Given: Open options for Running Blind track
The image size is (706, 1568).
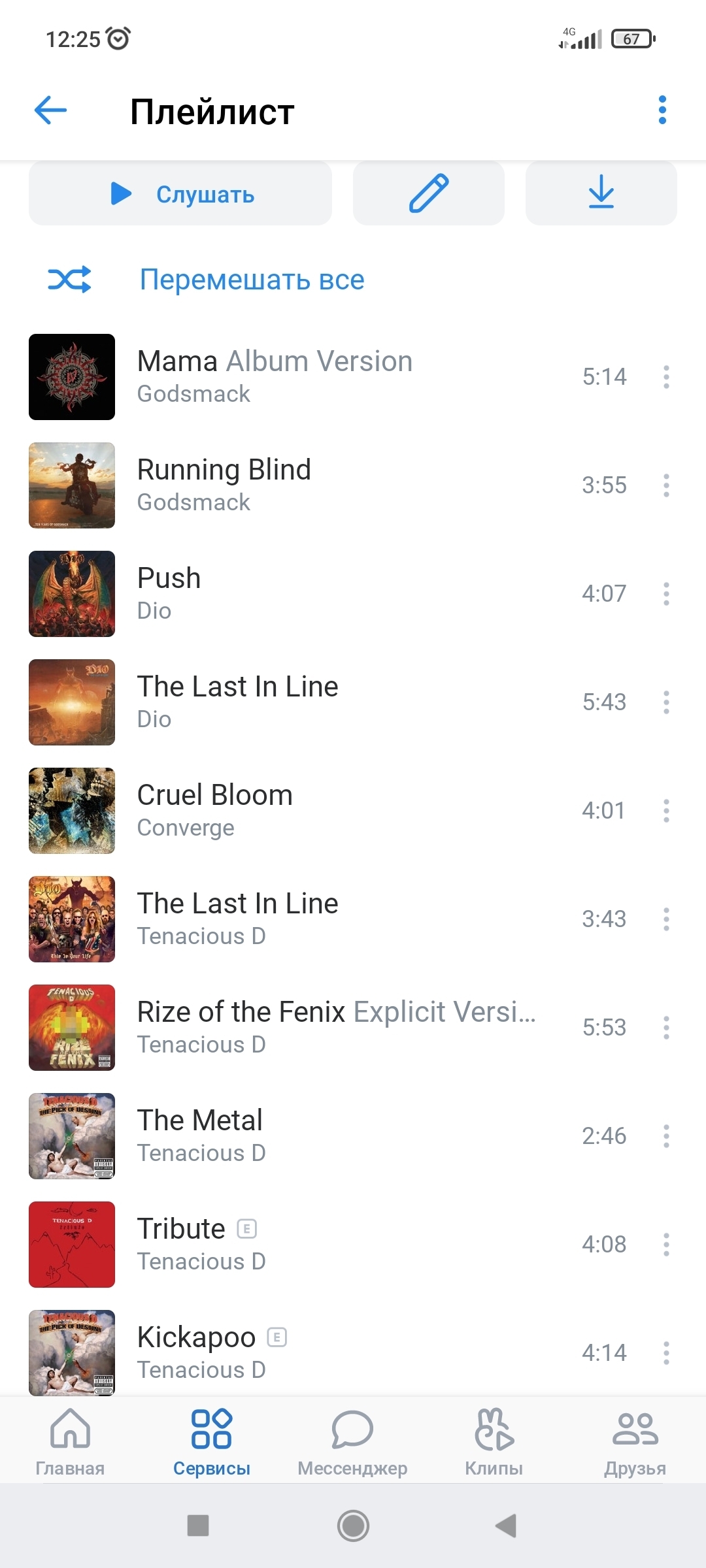Looking at the screenshot, I should point(666,485).
